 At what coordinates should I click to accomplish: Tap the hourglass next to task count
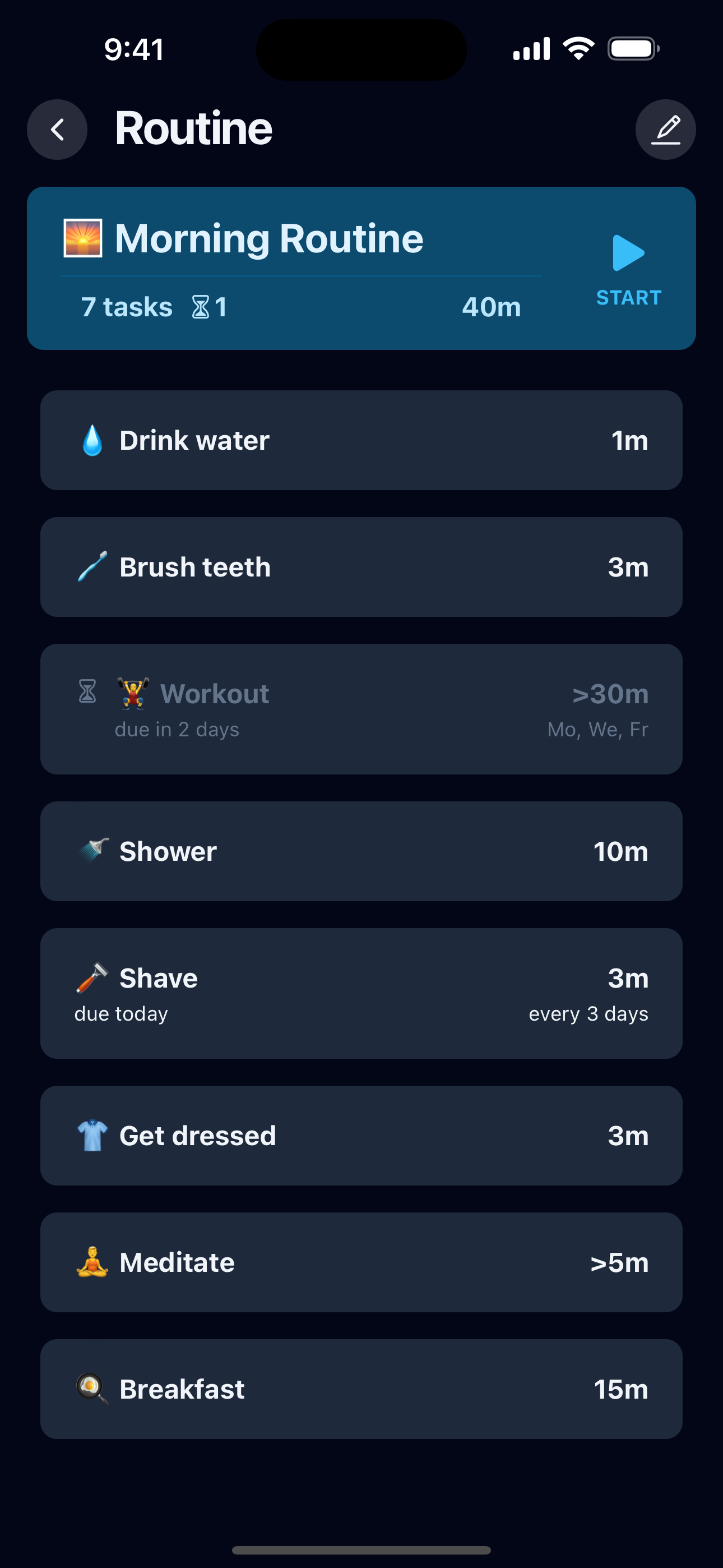point(201,307)
